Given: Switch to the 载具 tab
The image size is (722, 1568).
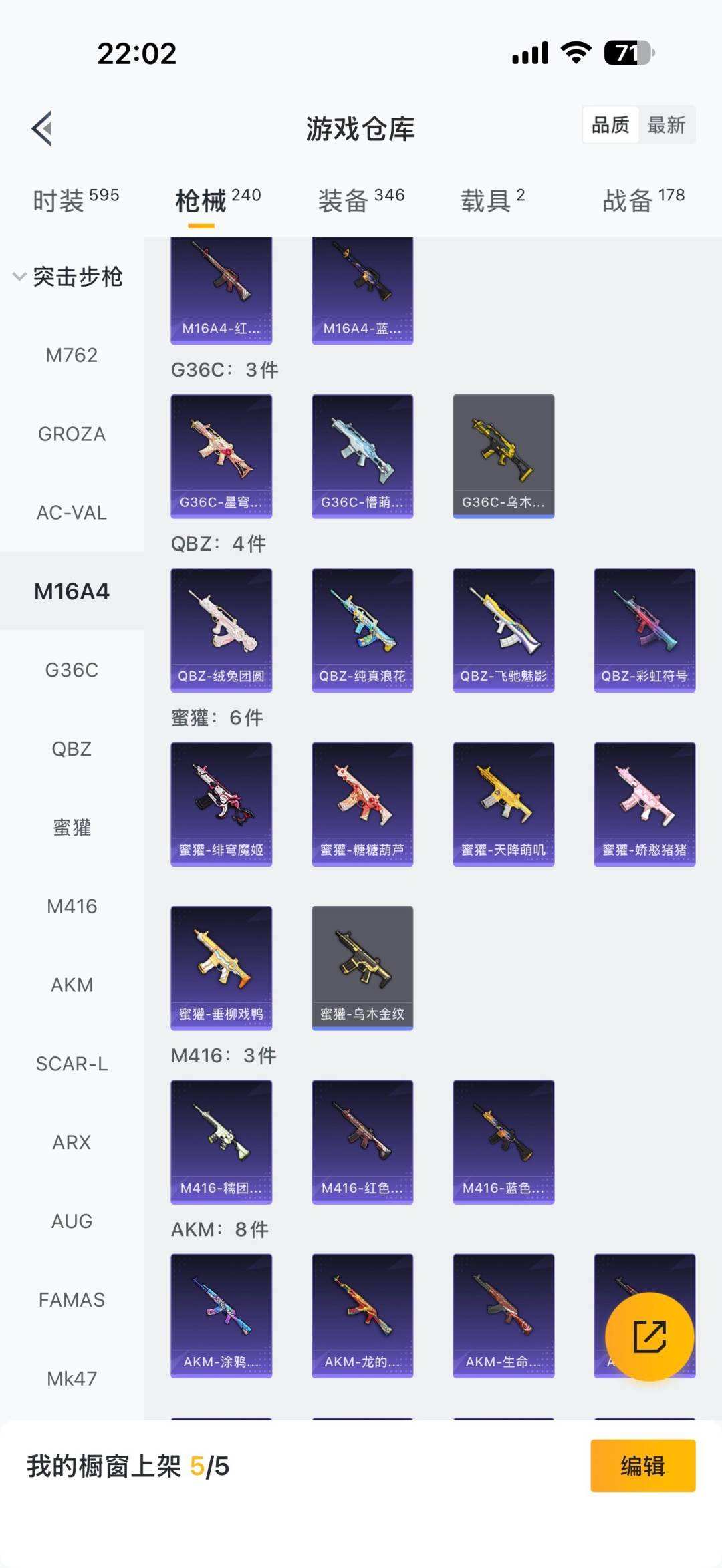Looking at the screenshot, I should [x=493, y=200].
